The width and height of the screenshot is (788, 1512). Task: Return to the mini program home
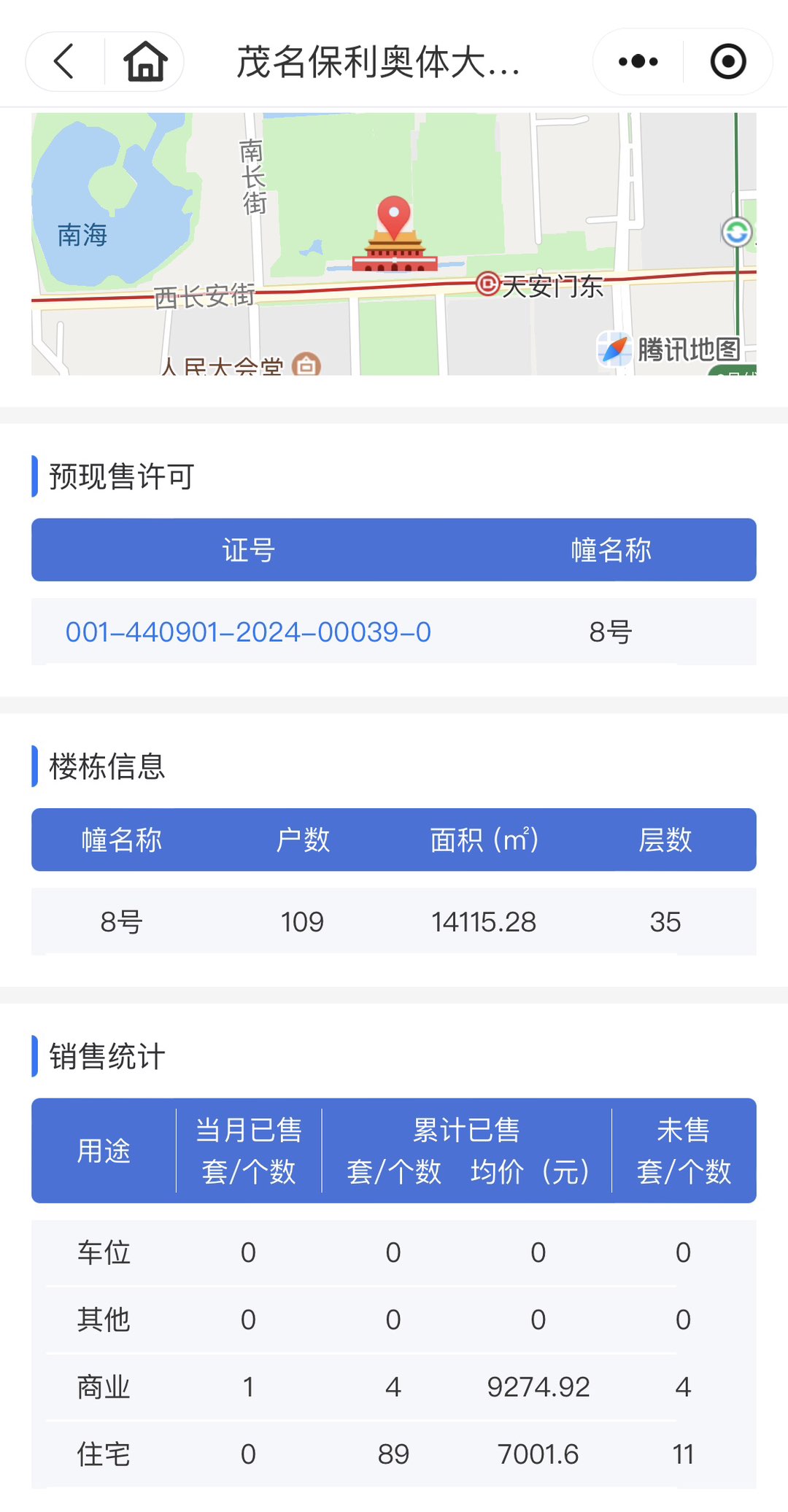(x=145, y=61)
